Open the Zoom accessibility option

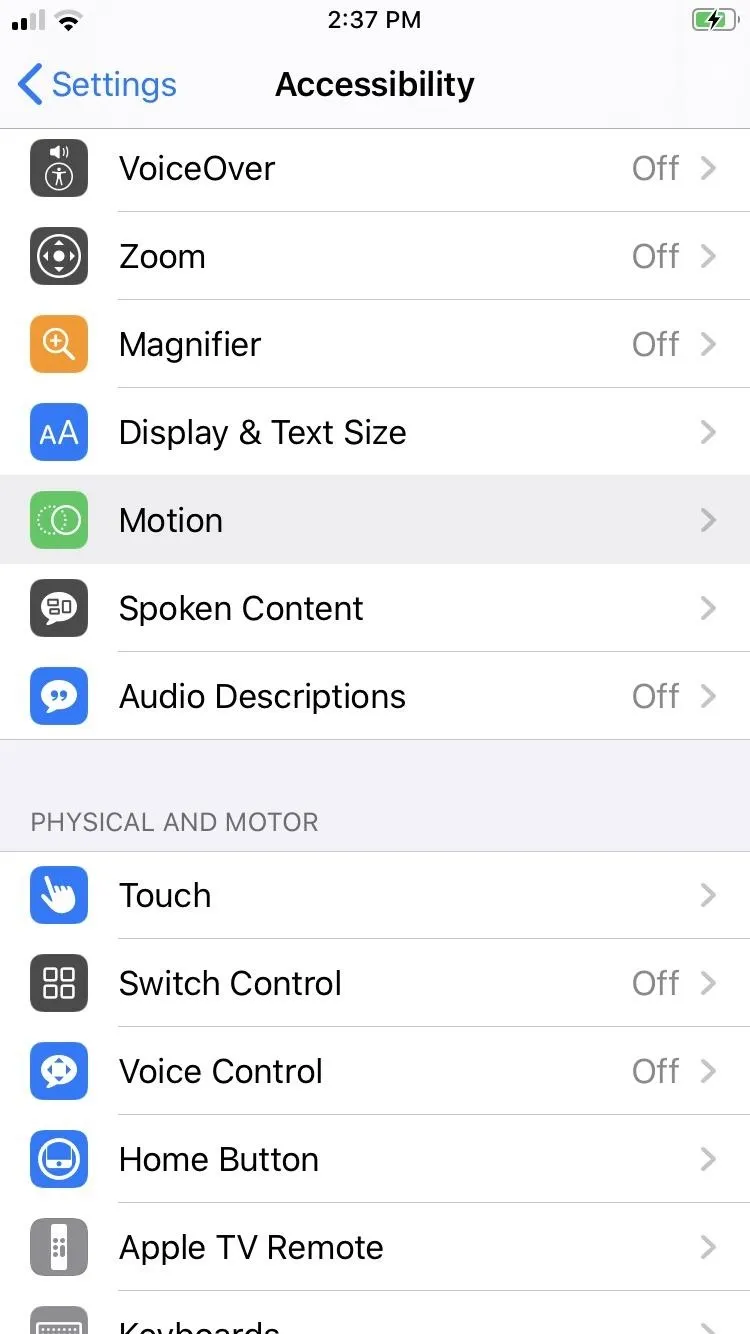point(375,256)
